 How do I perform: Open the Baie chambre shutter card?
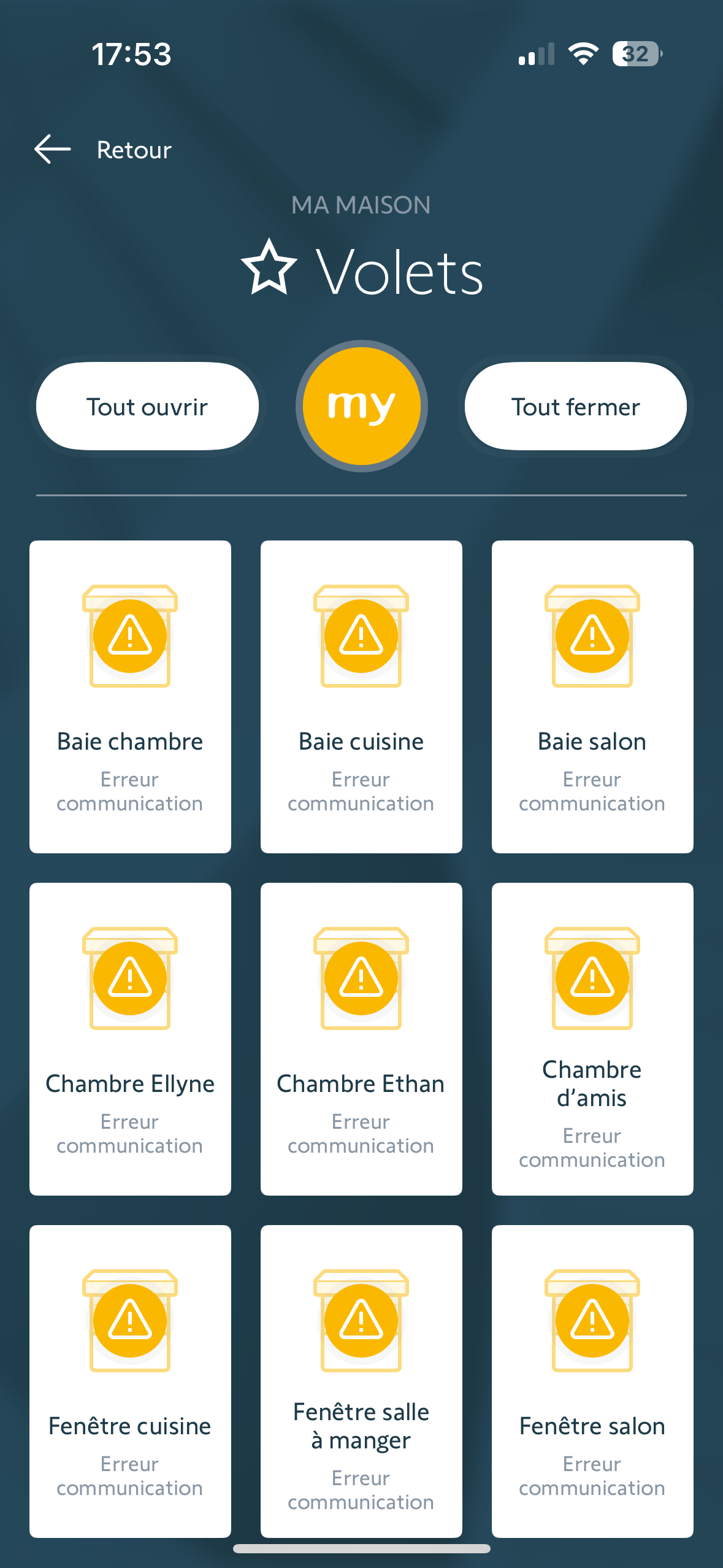(130, 696)
